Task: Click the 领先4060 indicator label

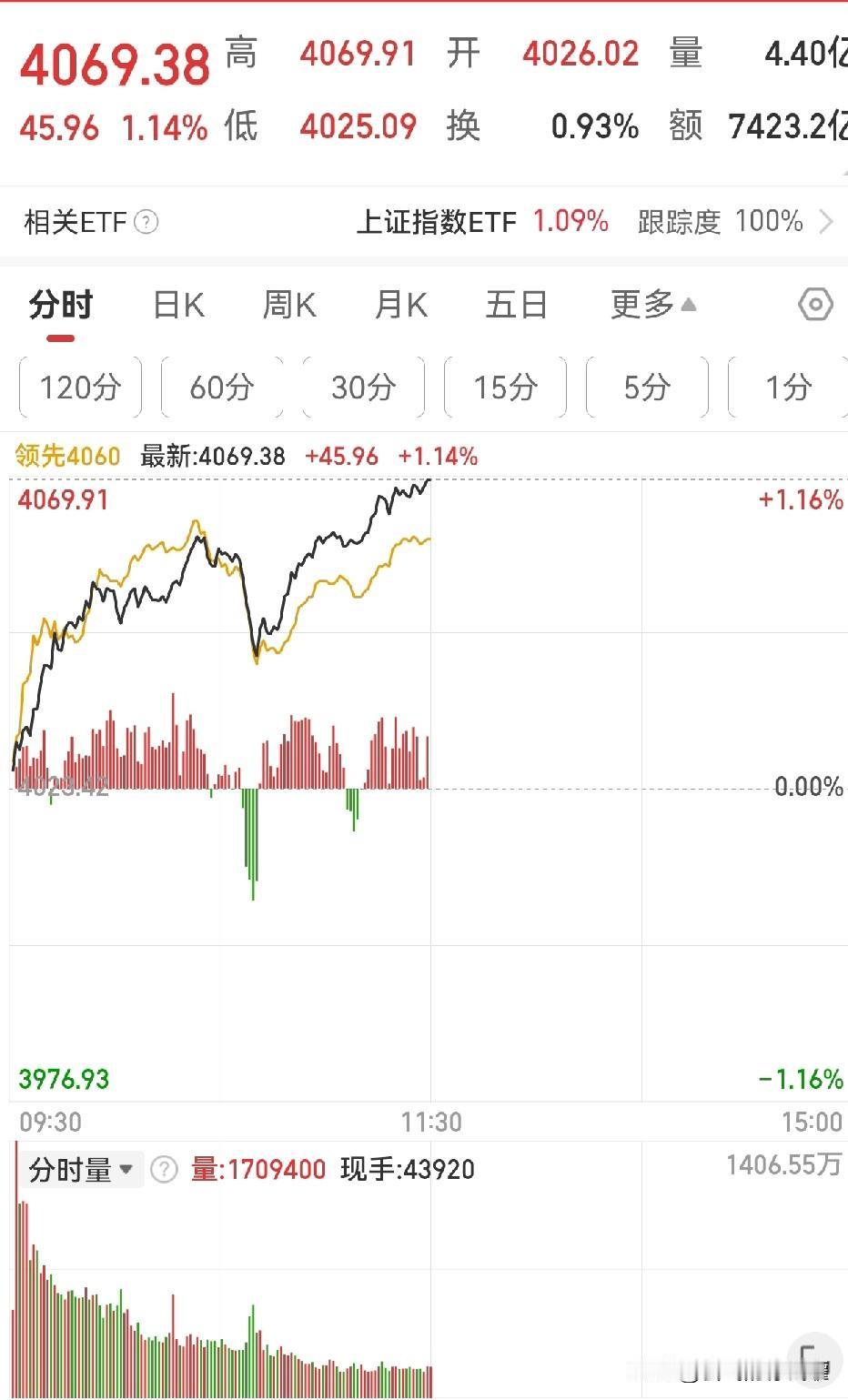Action: point(65,455)
